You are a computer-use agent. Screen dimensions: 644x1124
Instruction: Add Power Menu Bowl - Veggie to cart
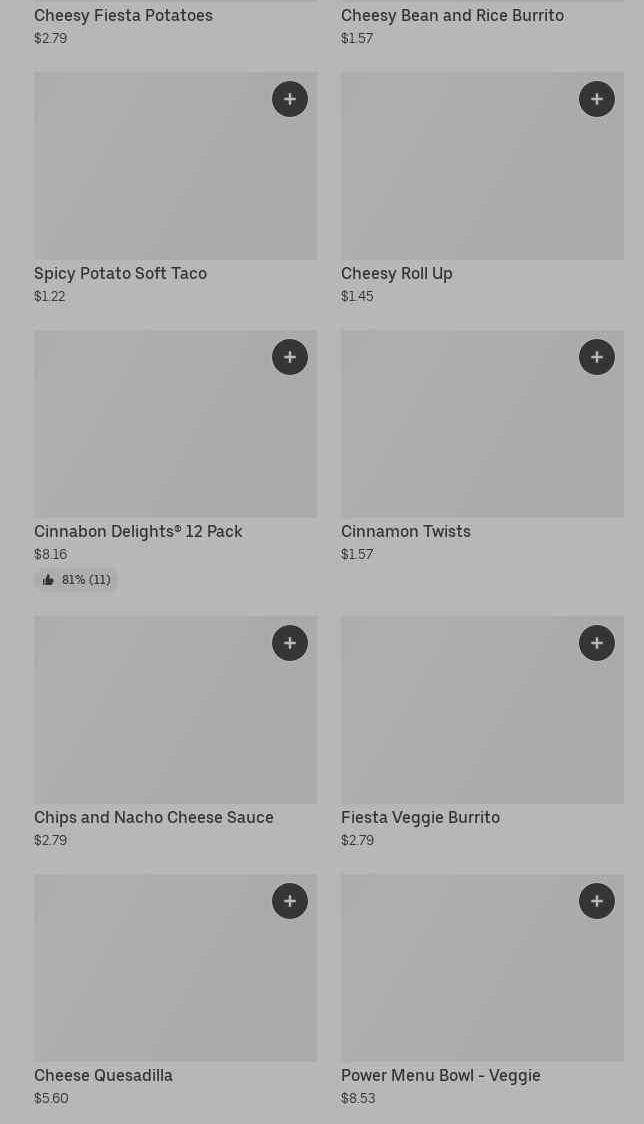click(x=597, y=901)
